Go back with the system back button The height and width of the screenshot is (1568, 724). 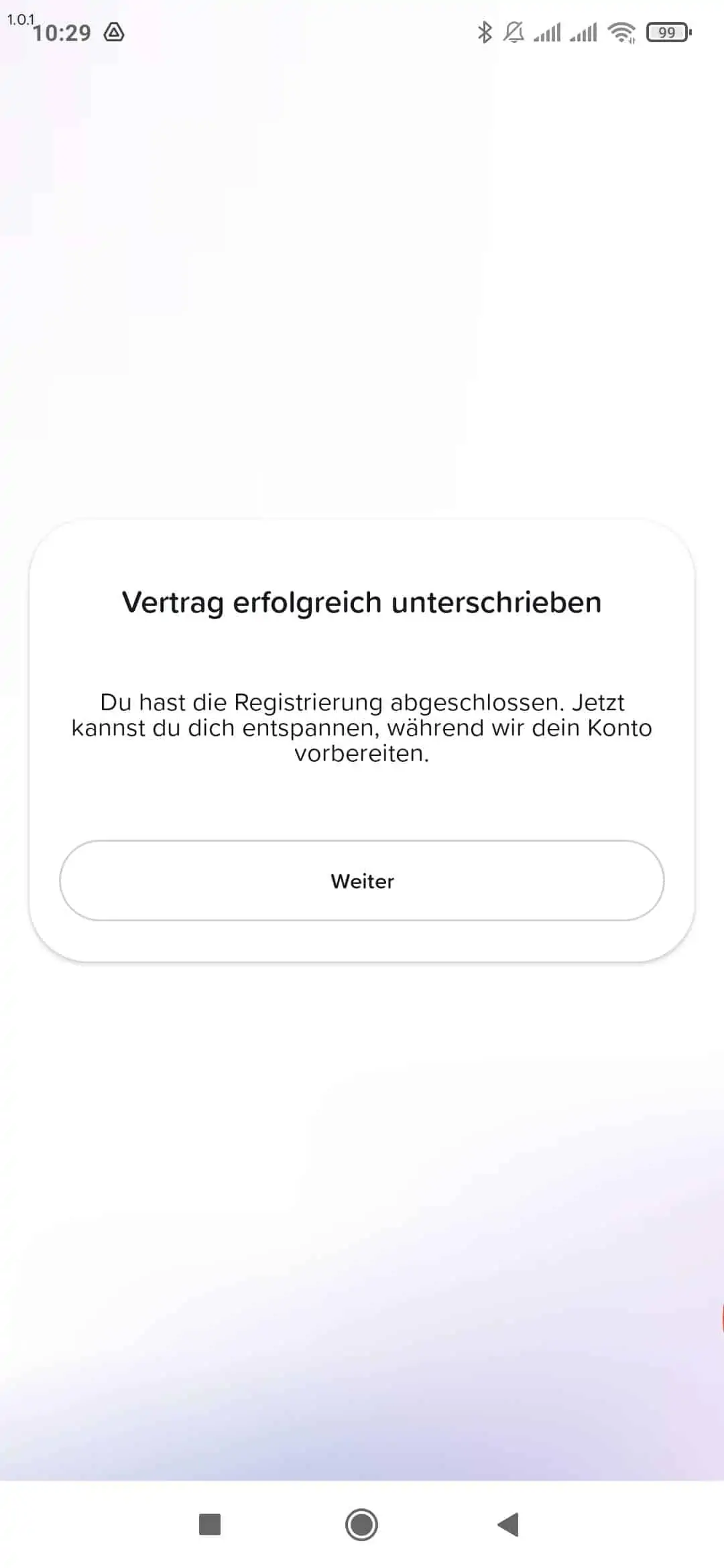tap(509, 1524)
